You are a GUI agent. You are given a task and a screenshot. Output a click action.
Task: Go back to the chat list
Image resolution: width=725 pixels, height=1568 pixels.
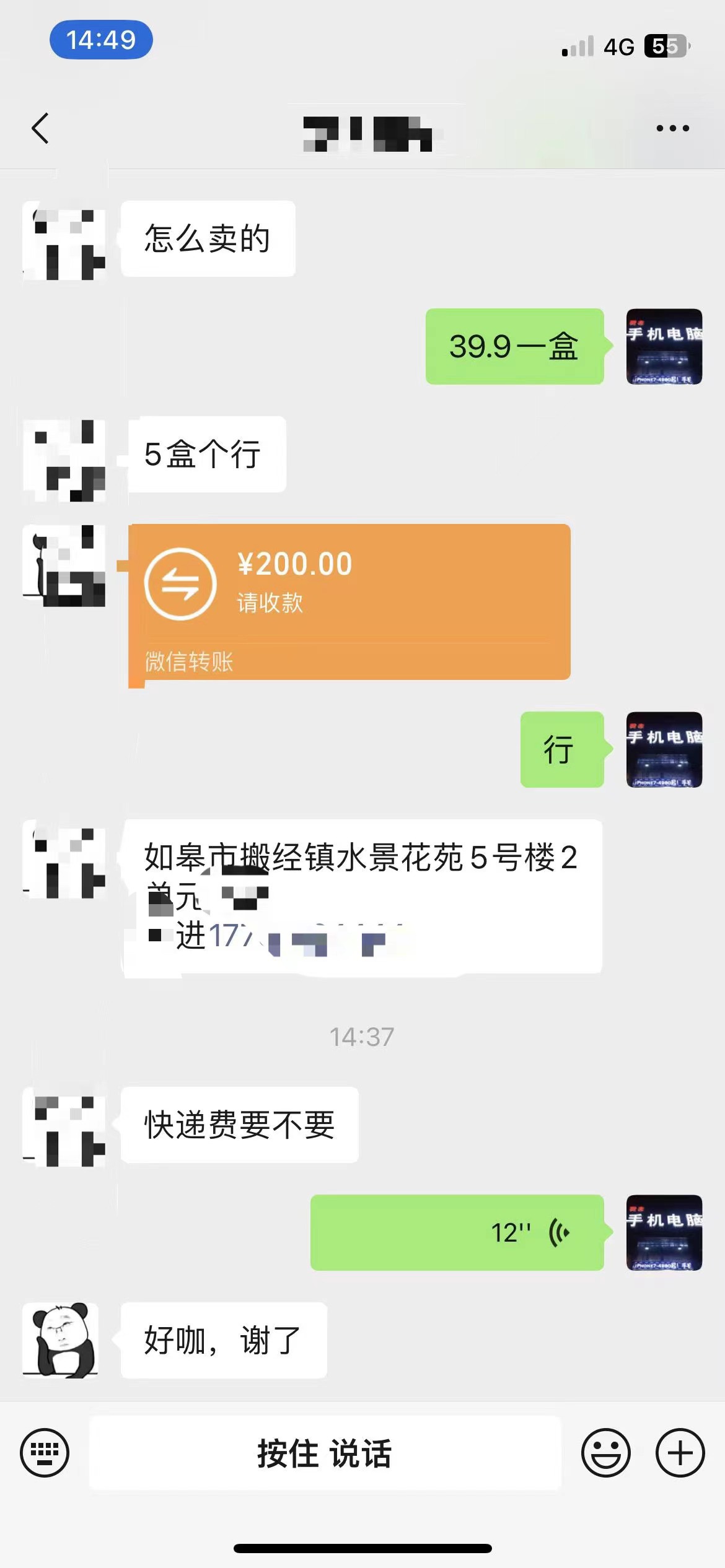click(40, 129)
